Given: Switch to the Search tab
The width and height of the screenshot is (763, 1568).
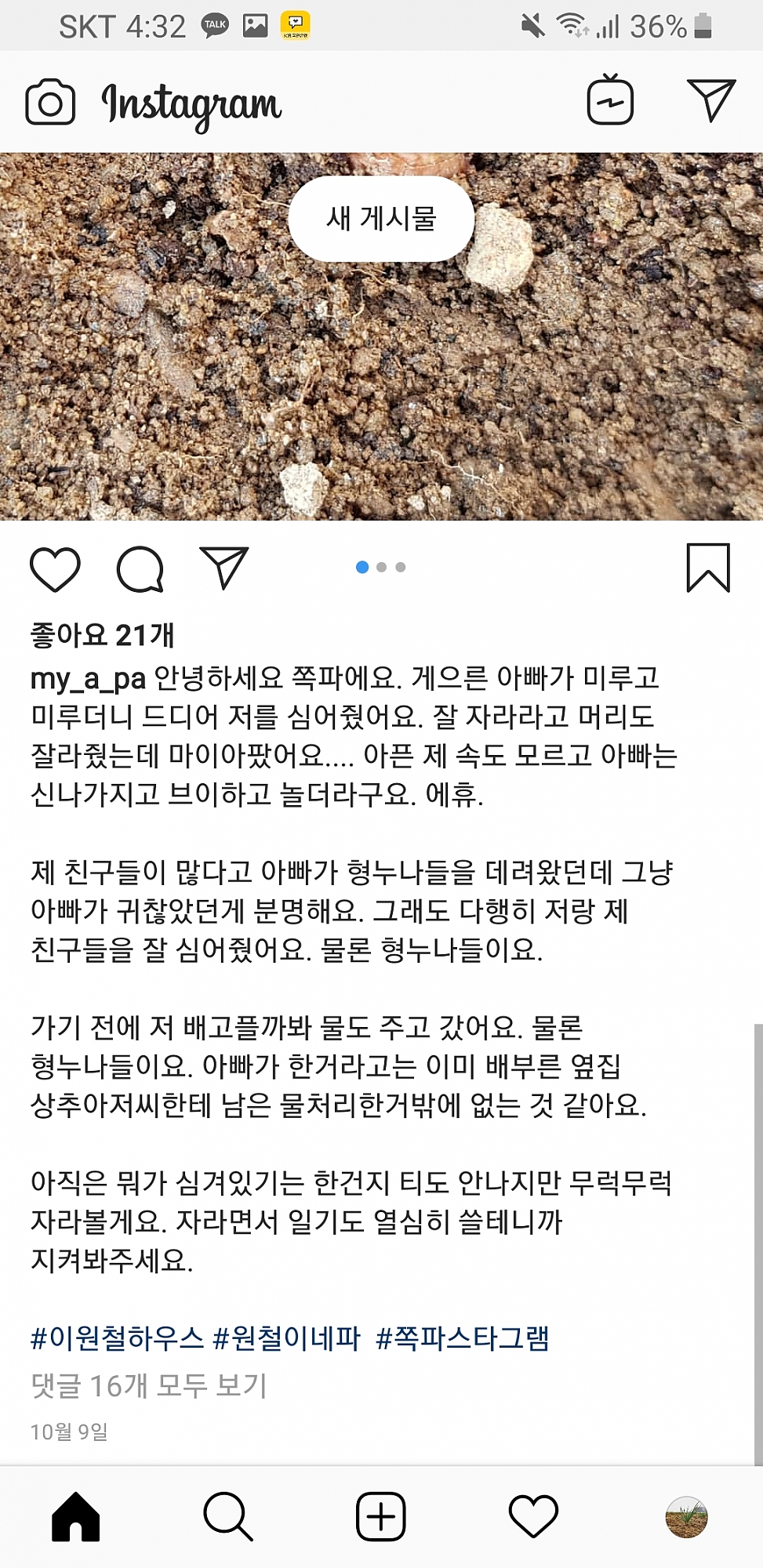Looking at the screenshot, I should (228, 1517).
